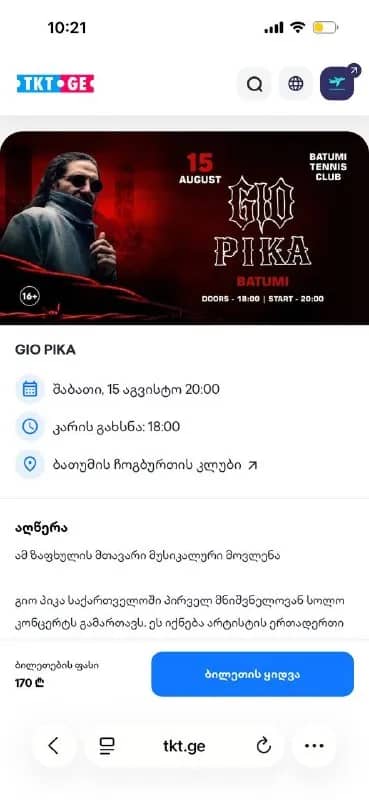Open the browser reader/tabs page icon
This screenshot has width=369, height=800.
(x=107, y=746)
